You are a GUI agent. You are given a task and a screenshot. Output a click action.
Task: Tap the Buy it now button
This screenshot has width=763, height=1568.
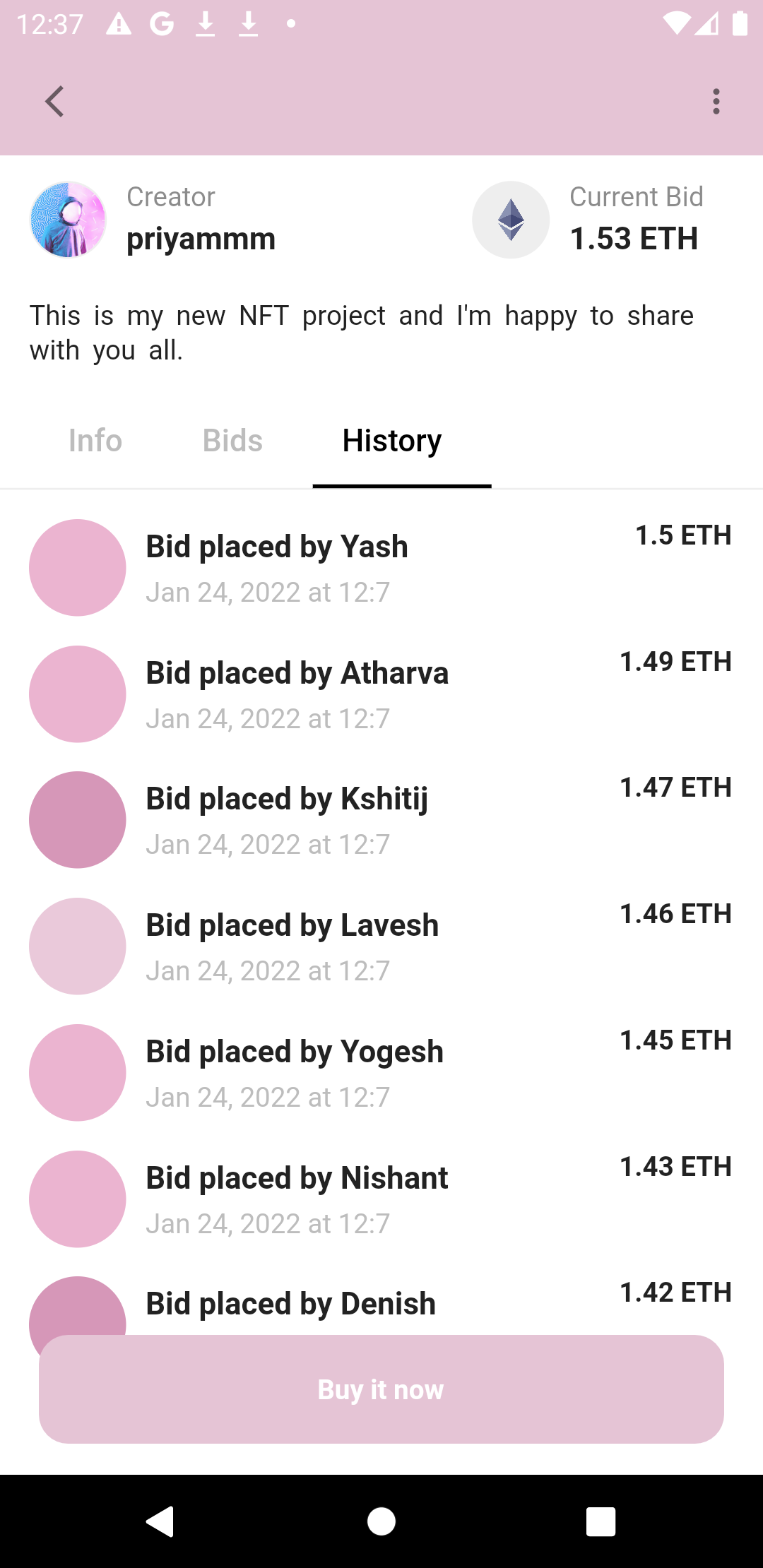point(381,1389)
